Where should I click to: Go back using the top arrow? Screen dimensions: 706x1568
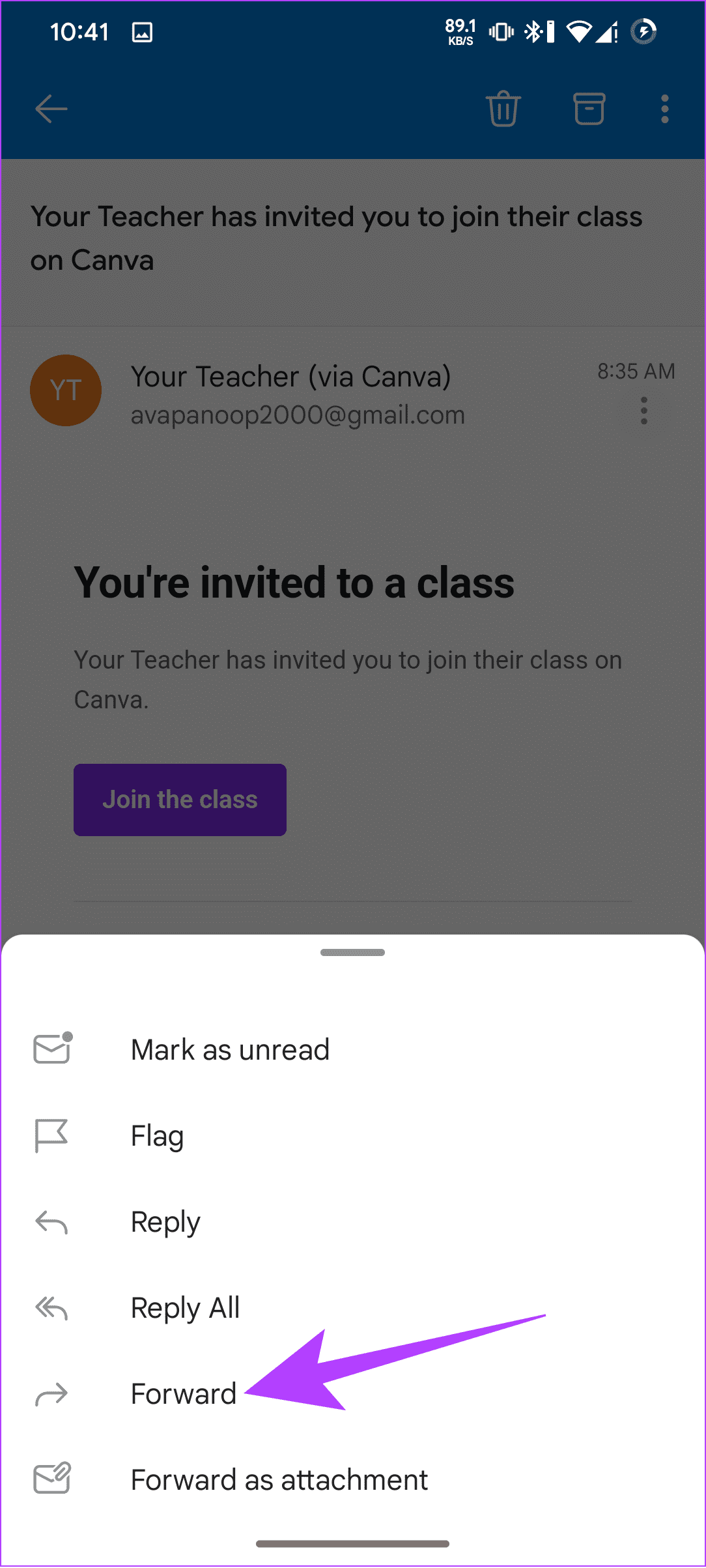tap(51, 108)
